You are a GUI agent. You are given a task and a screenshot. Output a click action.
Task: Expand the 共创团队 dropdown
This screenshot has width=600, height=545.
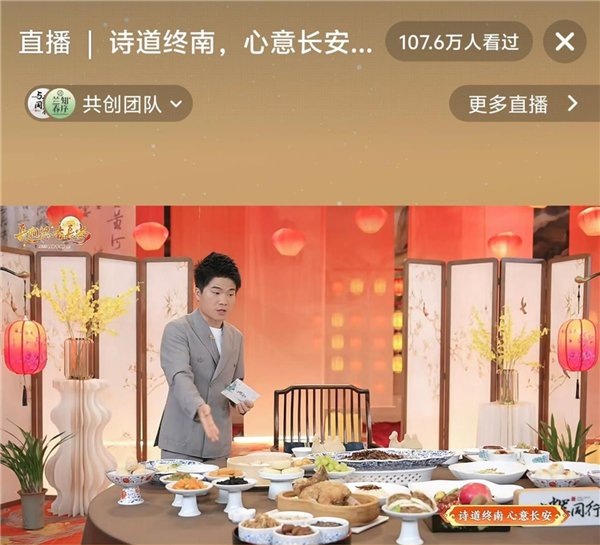pos(174,103)
